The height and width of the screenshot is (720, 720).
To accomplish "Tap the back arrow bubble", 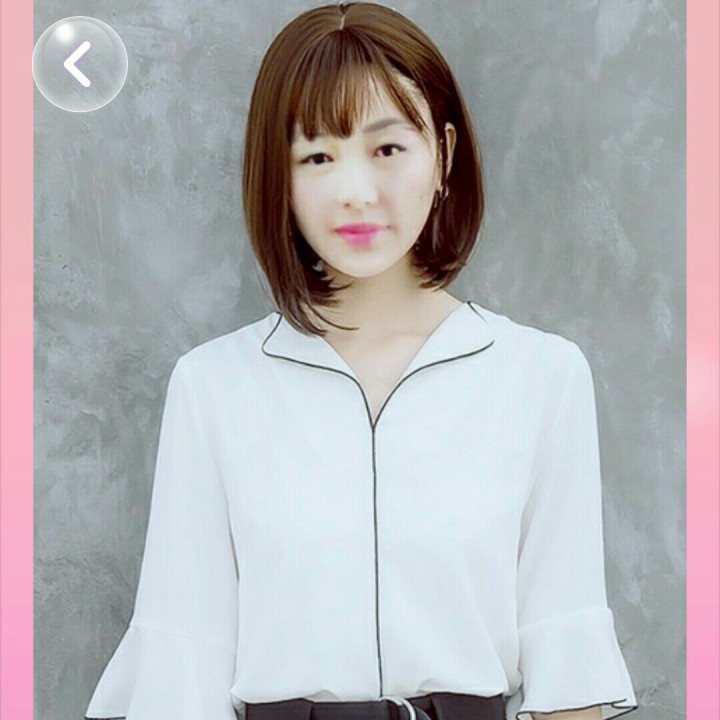I will (x=80, y=64).
